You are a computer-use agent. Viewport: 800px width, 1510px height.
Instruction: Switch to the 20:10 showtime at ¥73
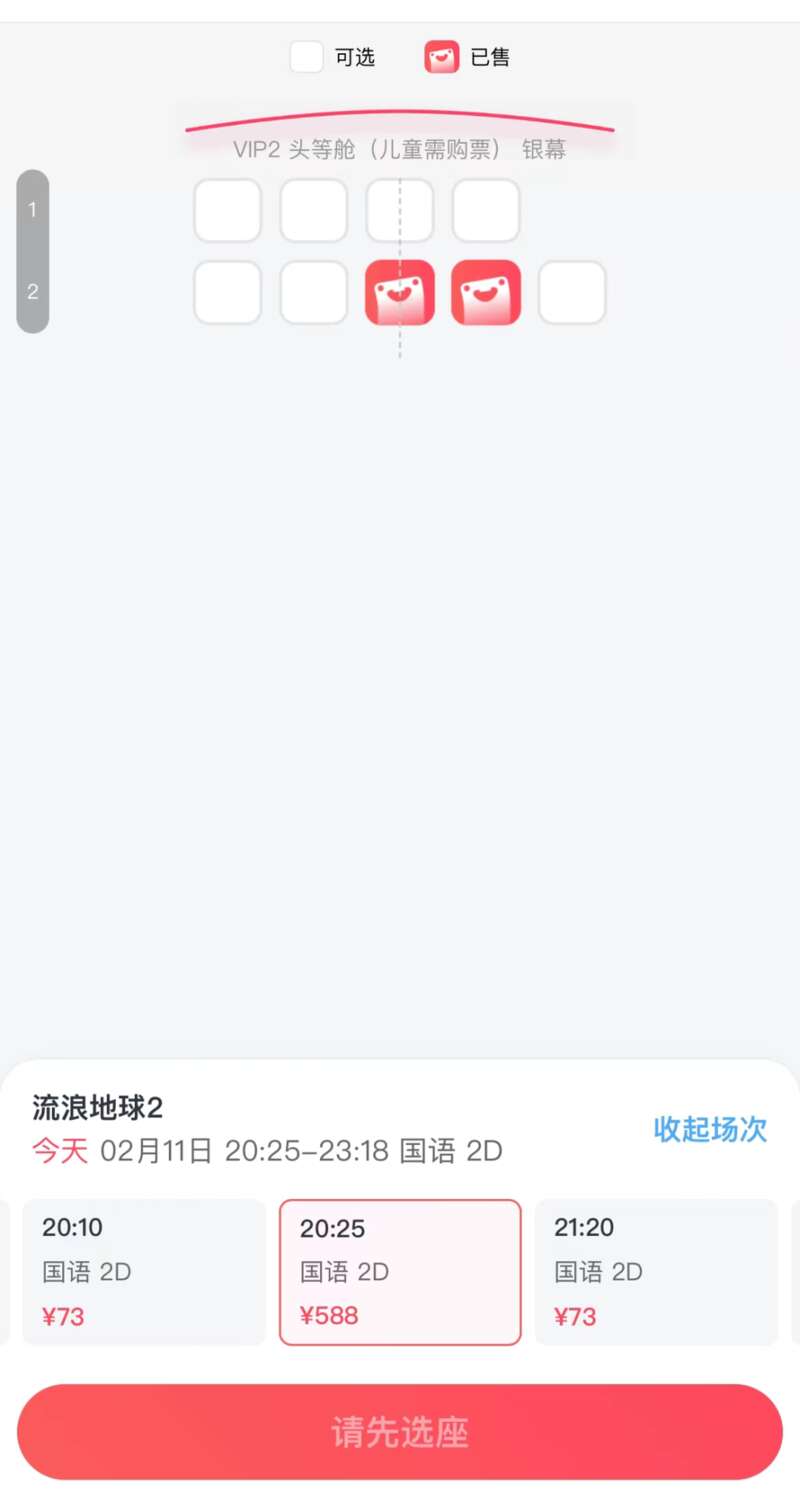click(x=144, y=1272)
